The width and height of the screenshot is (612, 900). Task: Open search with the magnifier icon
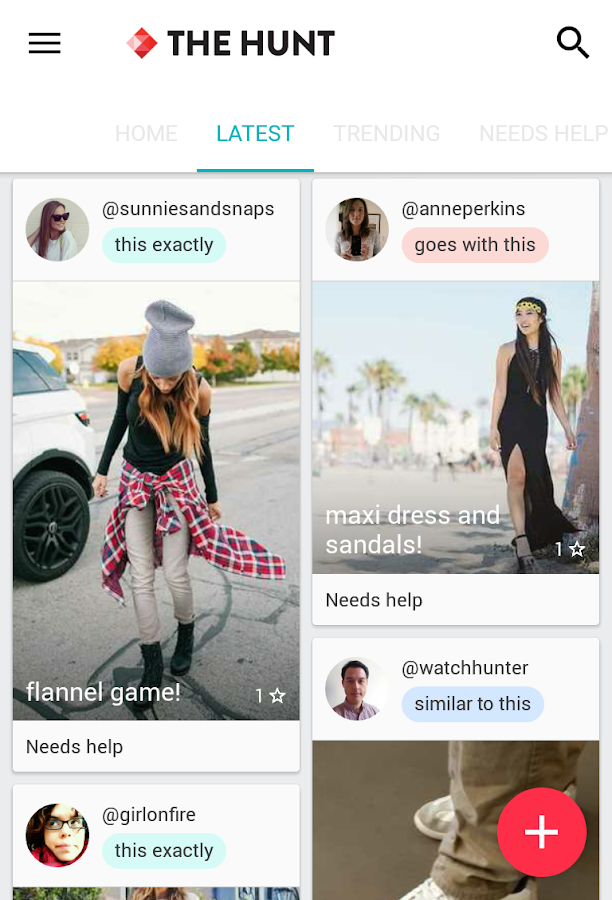[572, 43]
